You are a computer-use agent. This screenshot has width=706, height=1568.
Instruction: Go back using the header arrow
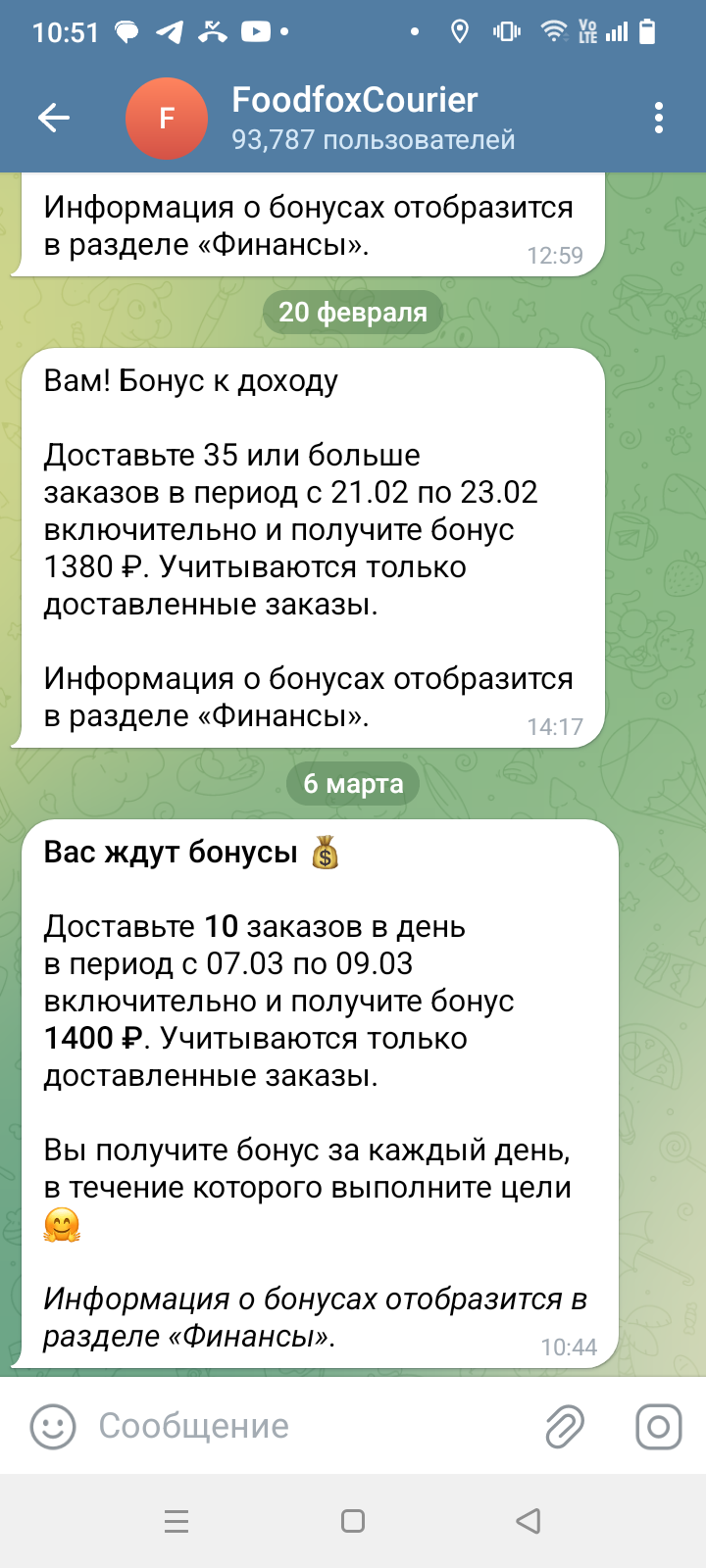[x=54, y=119]
